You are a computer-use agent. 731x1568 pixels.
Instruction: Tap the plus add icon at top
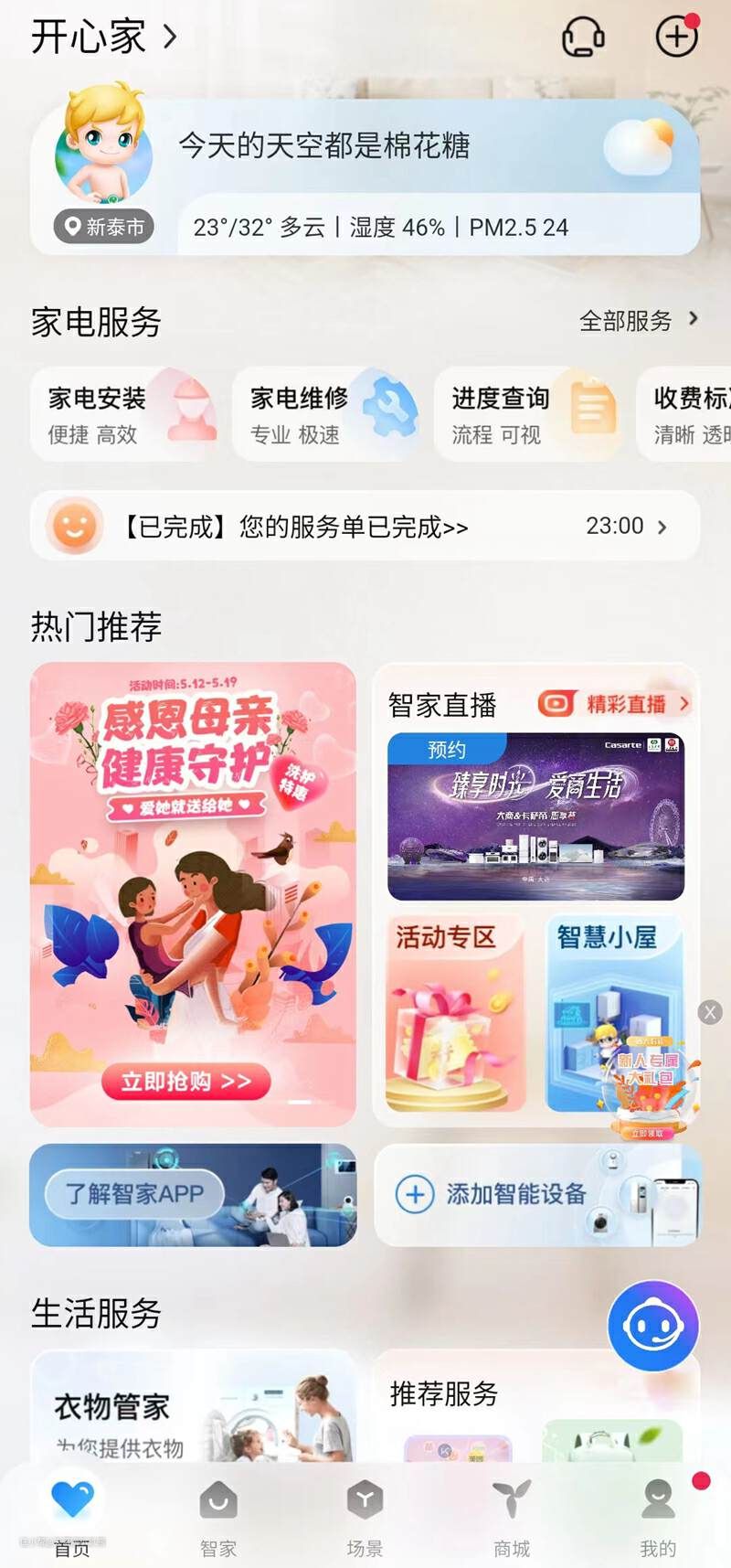[x=676, y=37]
